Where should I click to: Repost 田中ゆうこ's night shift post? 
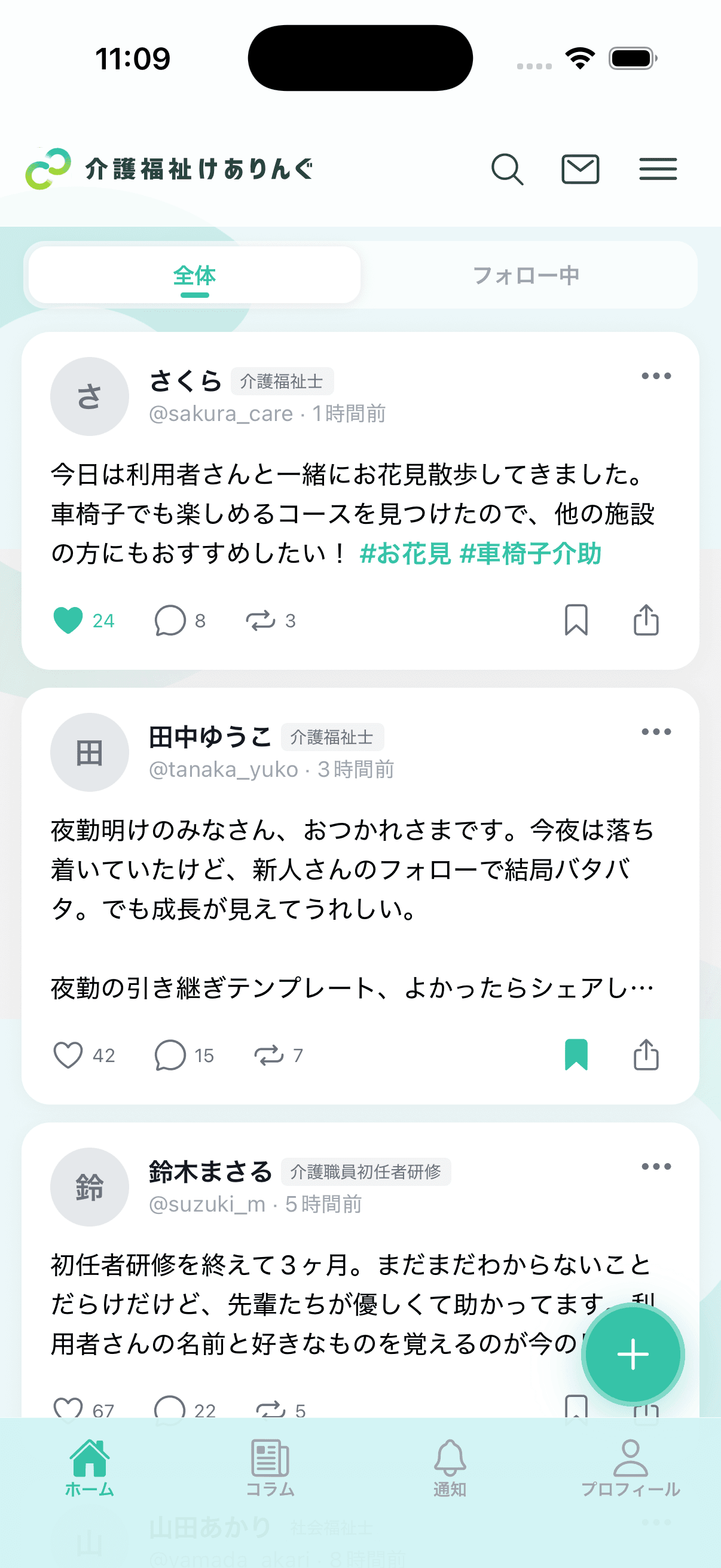point(269,1056)
